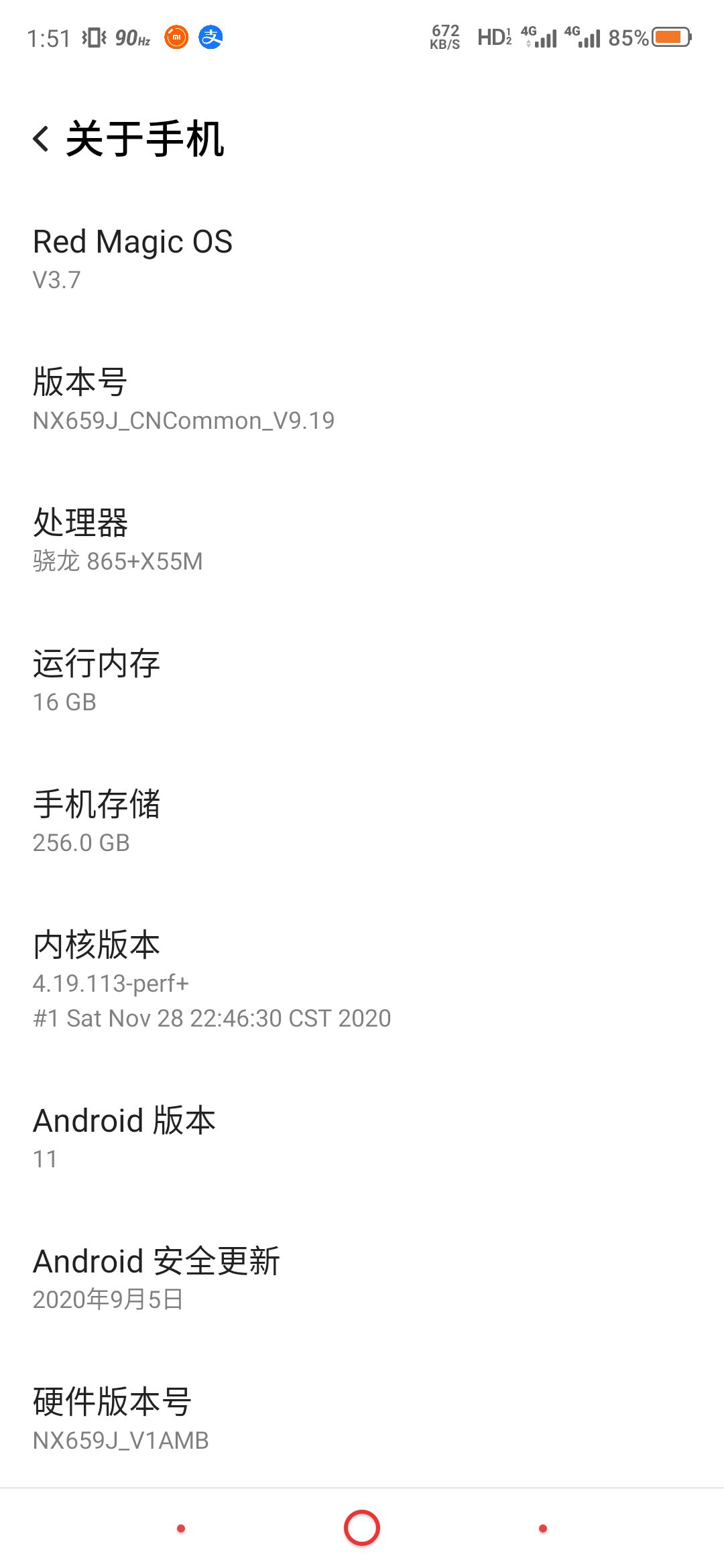The height and width of the screenshot is (1568, 724).
Task: Tap the Red Magic OS V3.7 row
Action: pos(362,259)
